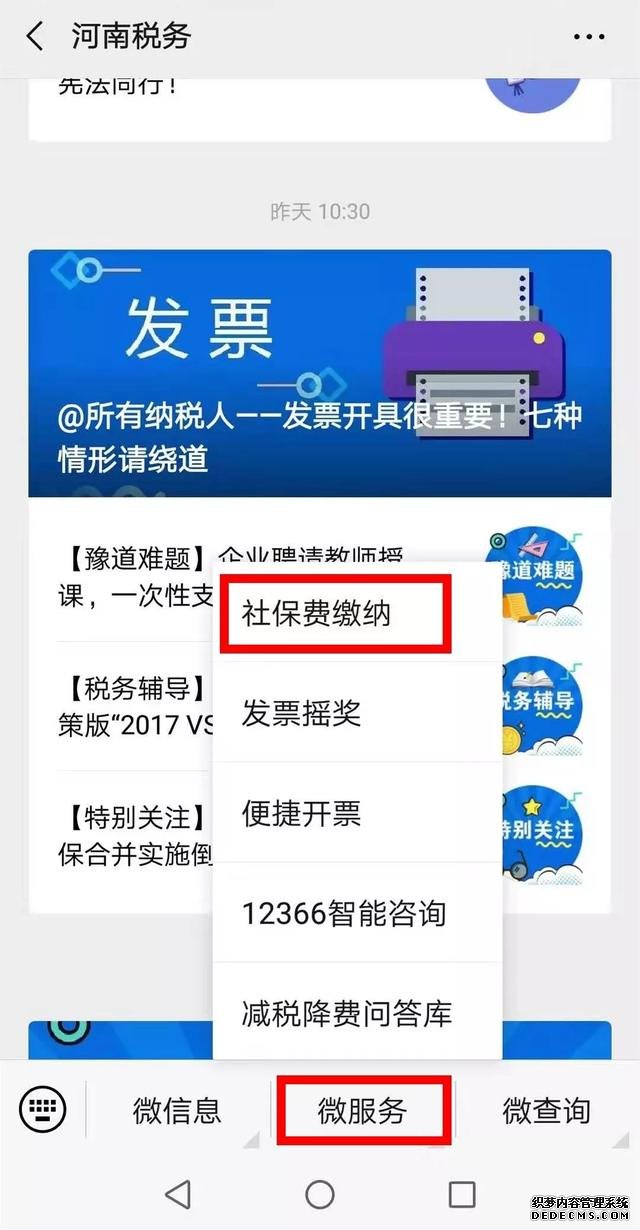This screenshot has width=640, height=1230.
Task: Tap the 微服务 bottom menu
Action: 363,1110
